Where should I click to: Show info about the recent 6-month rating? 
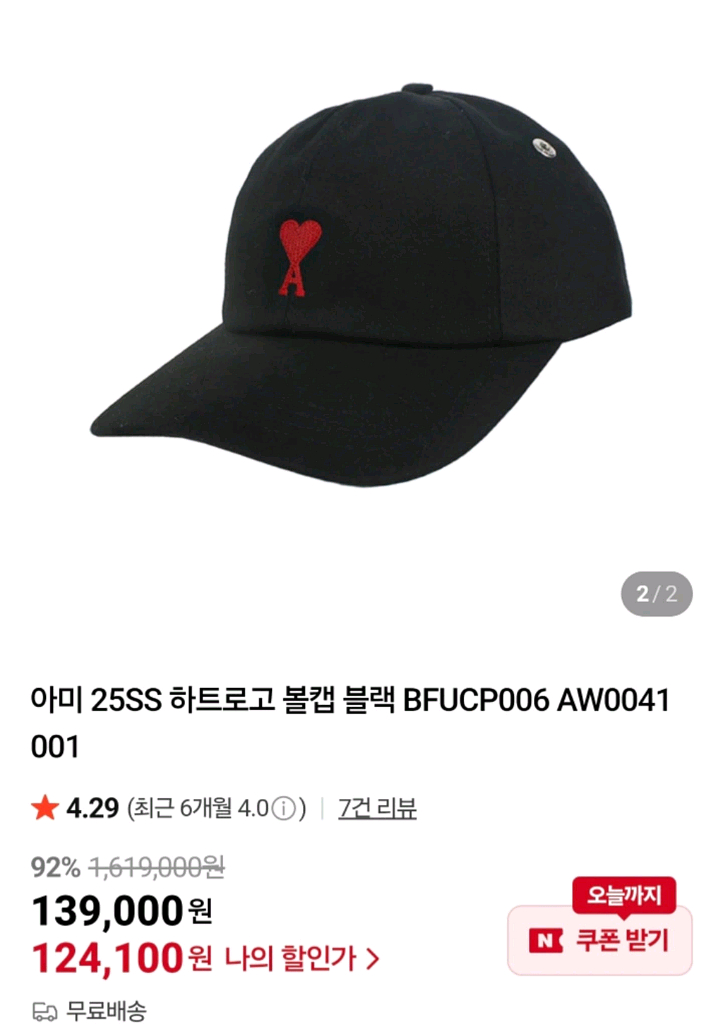(x=285, y=809)
